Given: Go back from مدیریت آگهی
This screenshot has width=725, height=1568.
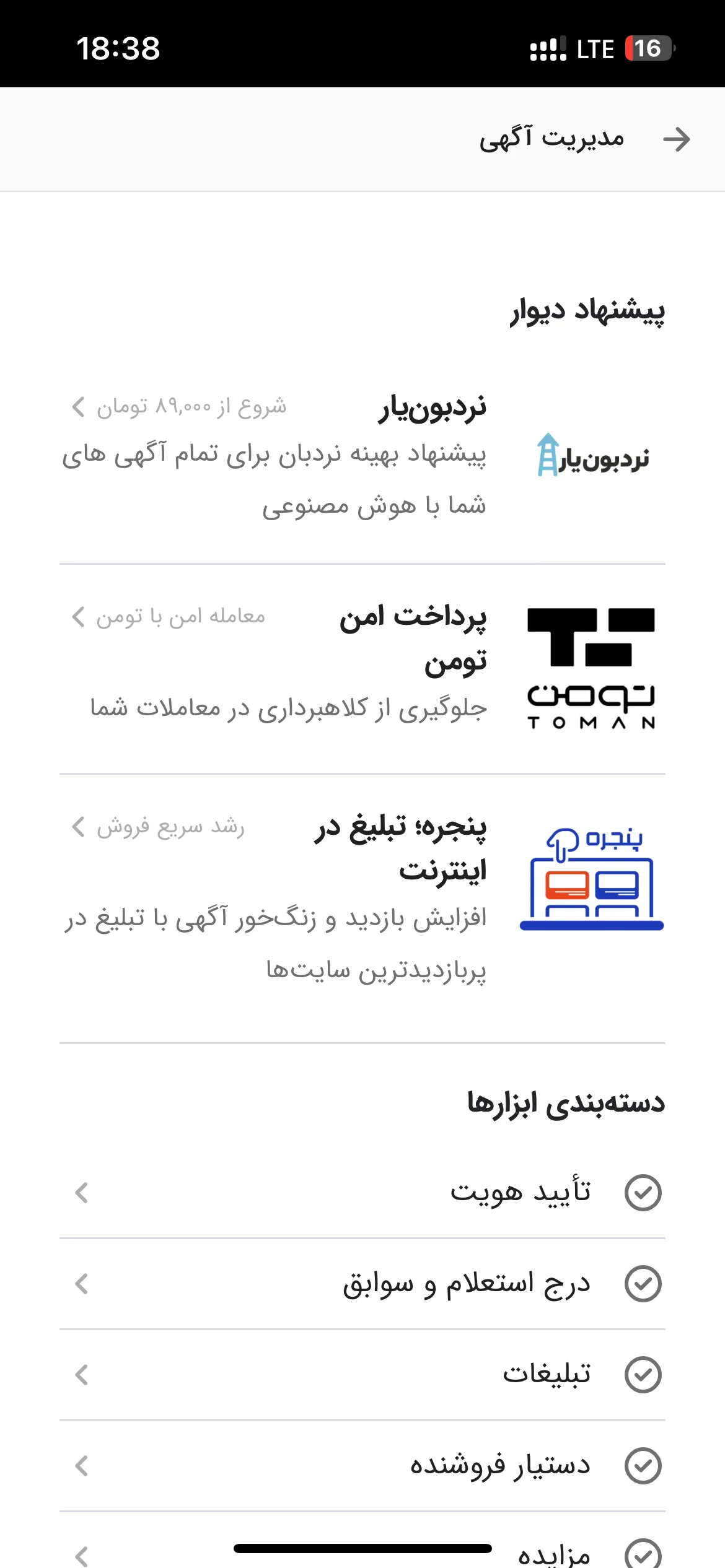Looking at the screenshot, I should pos(676,139).
